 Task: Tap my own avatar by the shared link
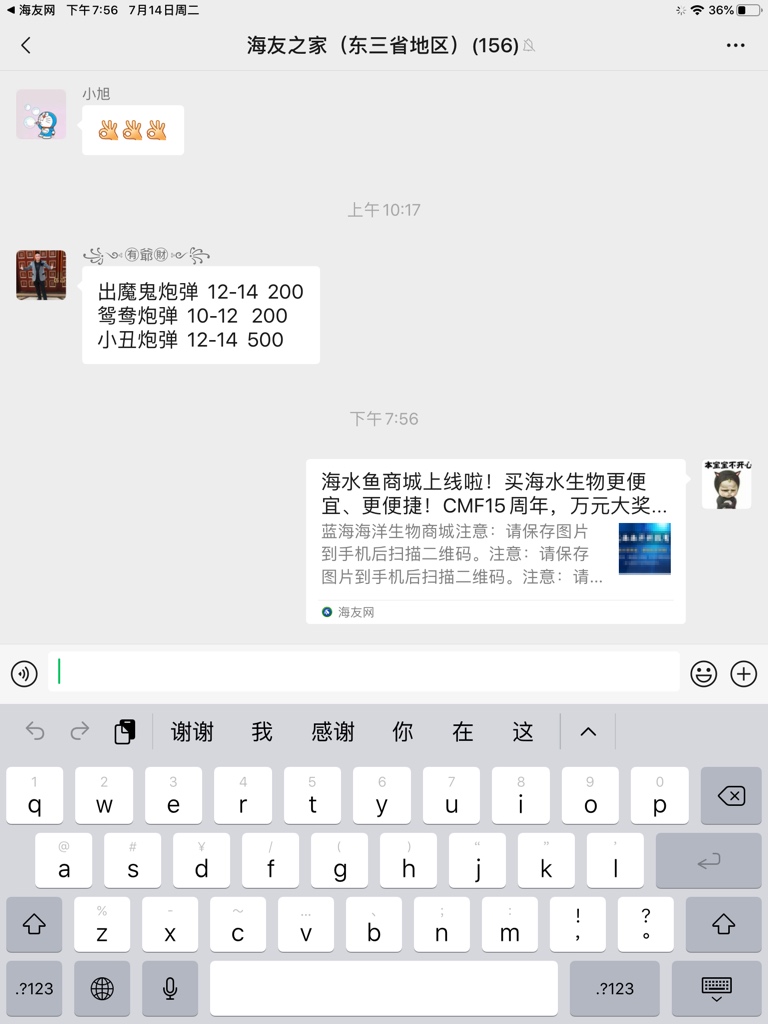tap(726, 485)
